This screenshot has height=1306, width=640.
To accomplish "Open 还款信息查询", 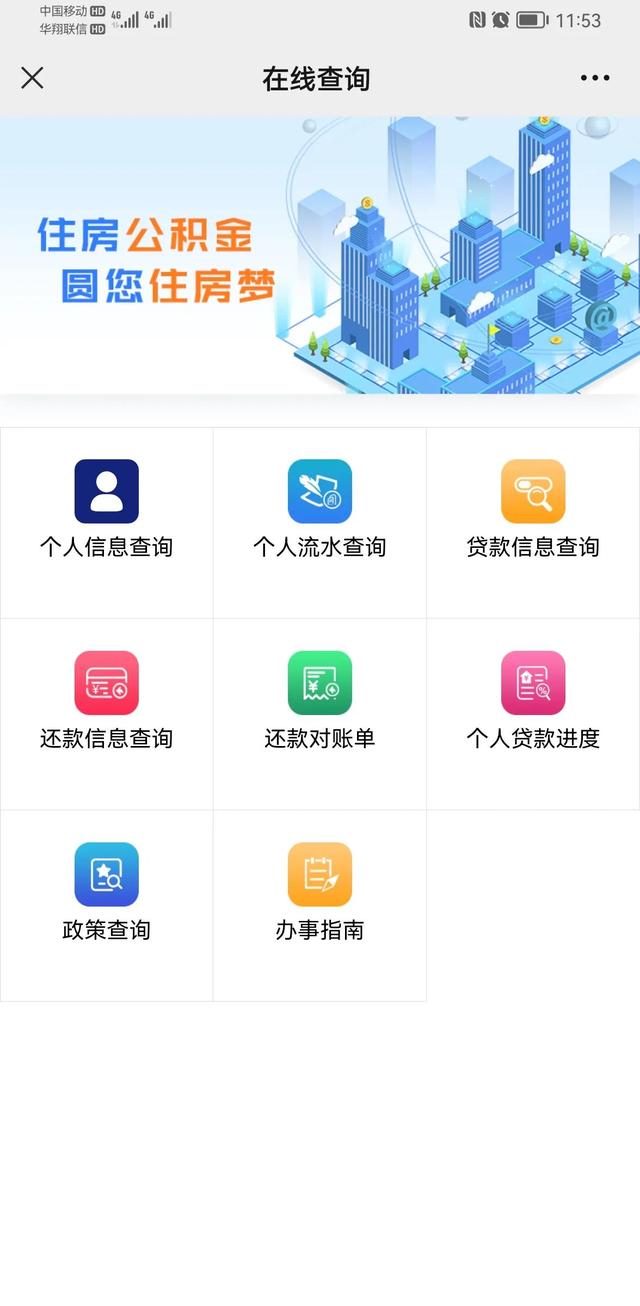I will 106,702.
